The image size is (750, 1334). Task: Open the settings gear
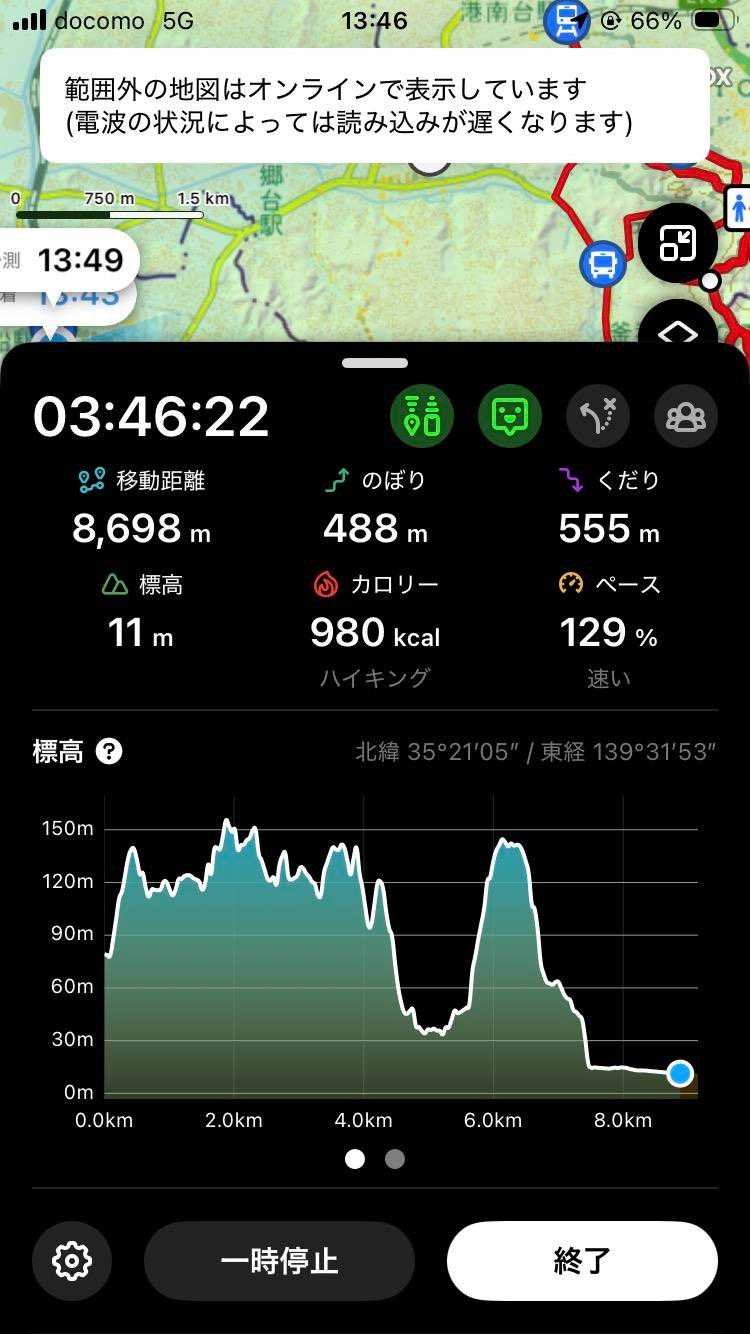(x=71, y=1261)
